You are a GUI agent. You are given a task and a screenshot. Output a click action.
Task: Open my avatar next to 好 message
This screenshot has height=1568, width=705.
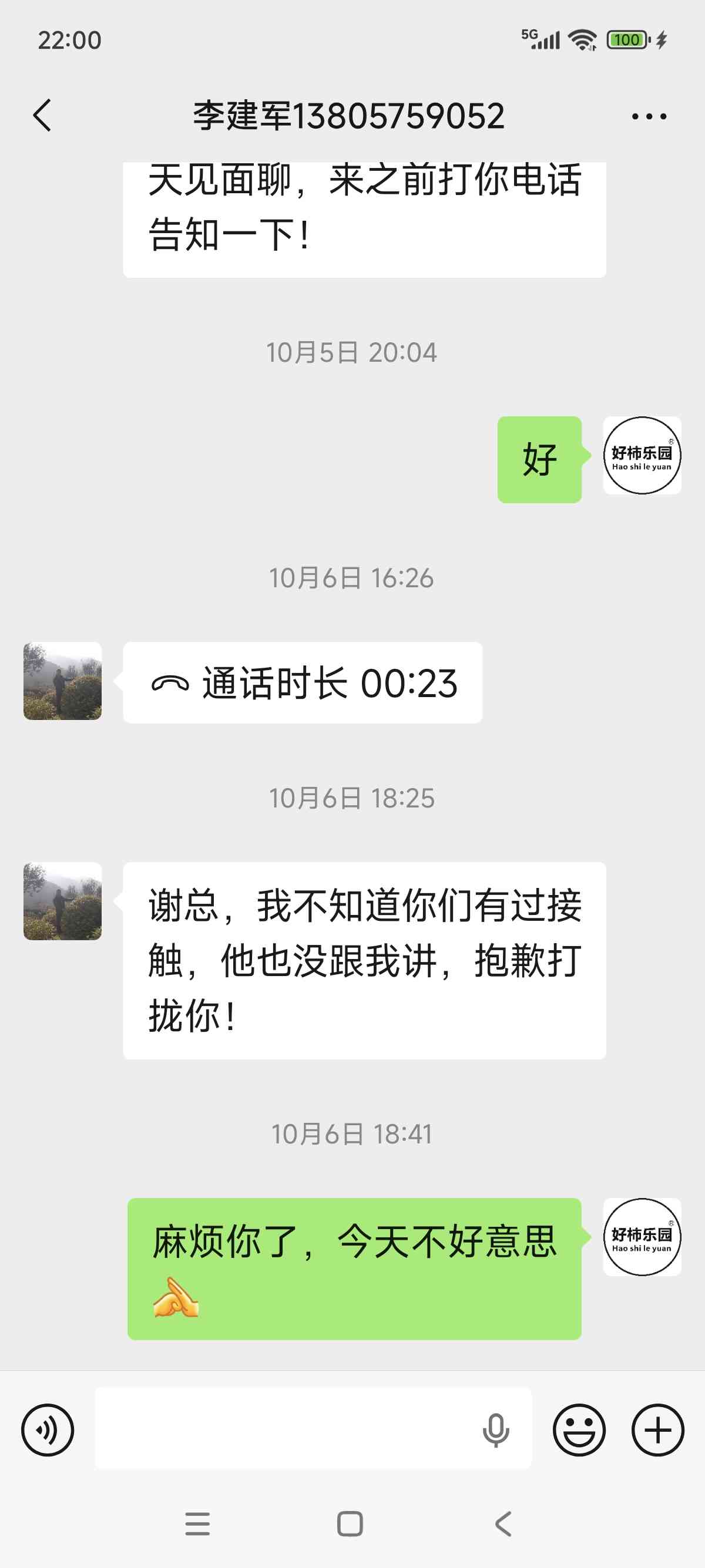pyautogui.click(x=642, y=455)
